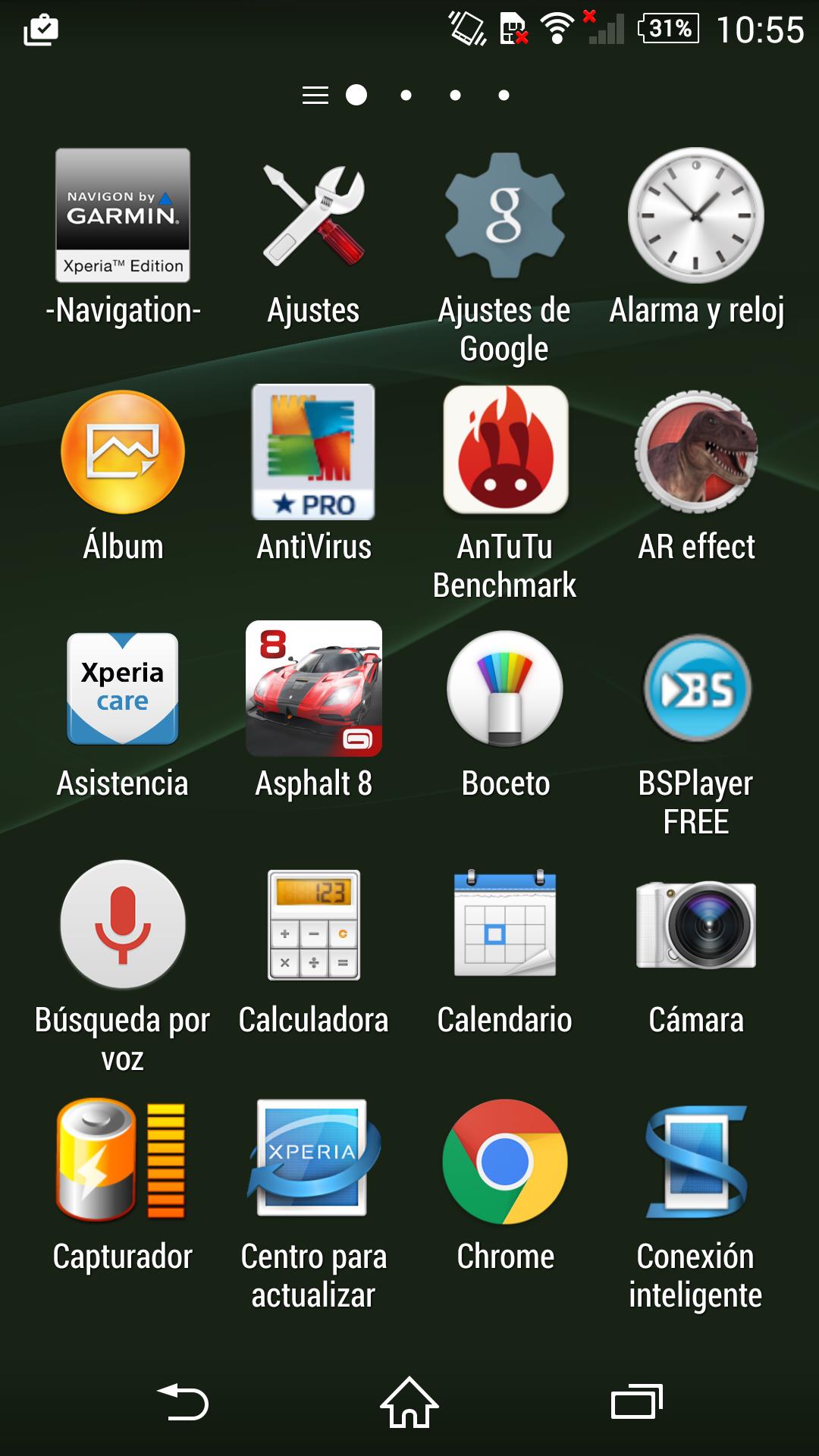Open Xperia care Asistencia app
The width and height of the screenshot is (819, 1456).
click(123, 689)
